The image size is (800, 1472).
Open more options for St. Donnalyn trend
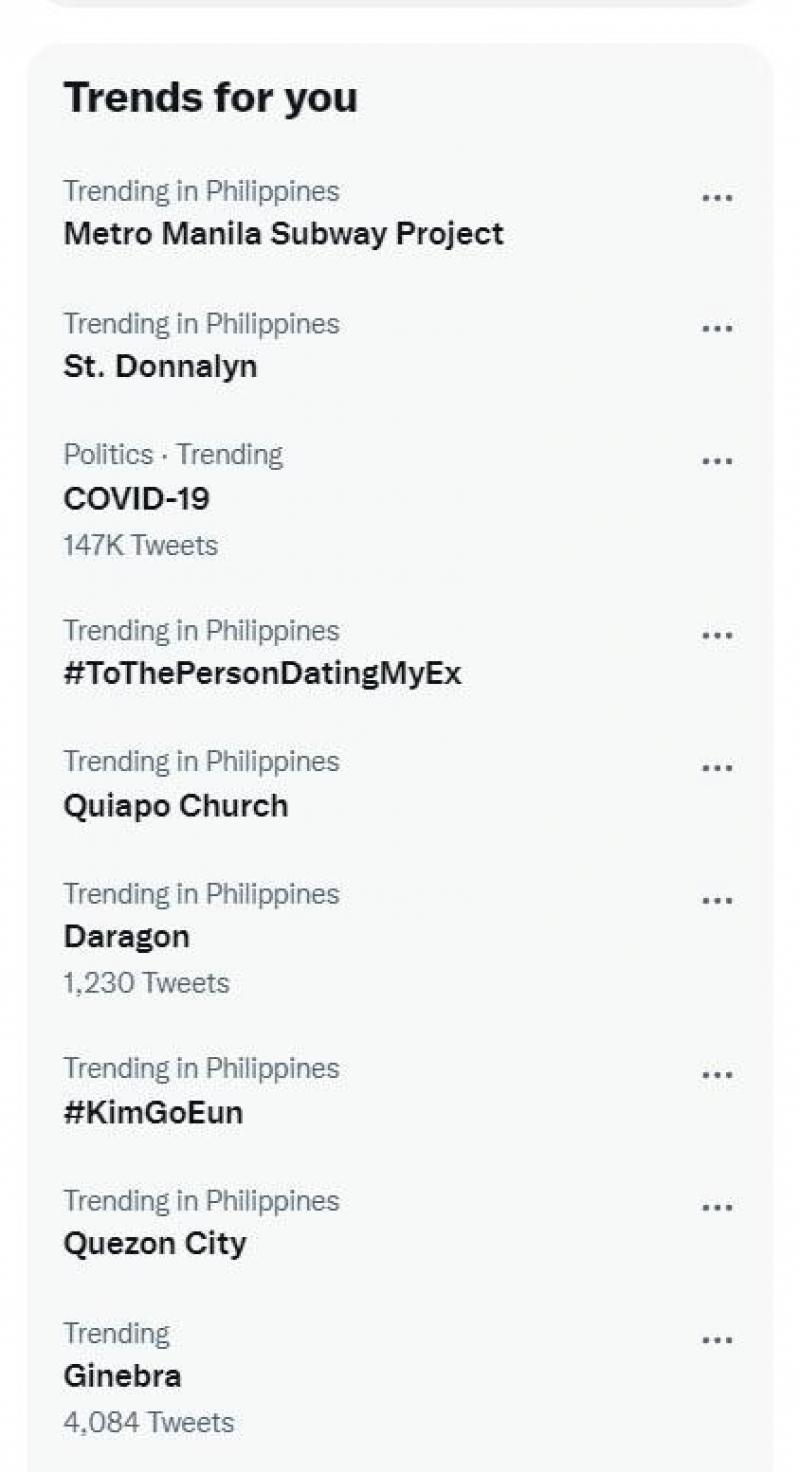717,328
